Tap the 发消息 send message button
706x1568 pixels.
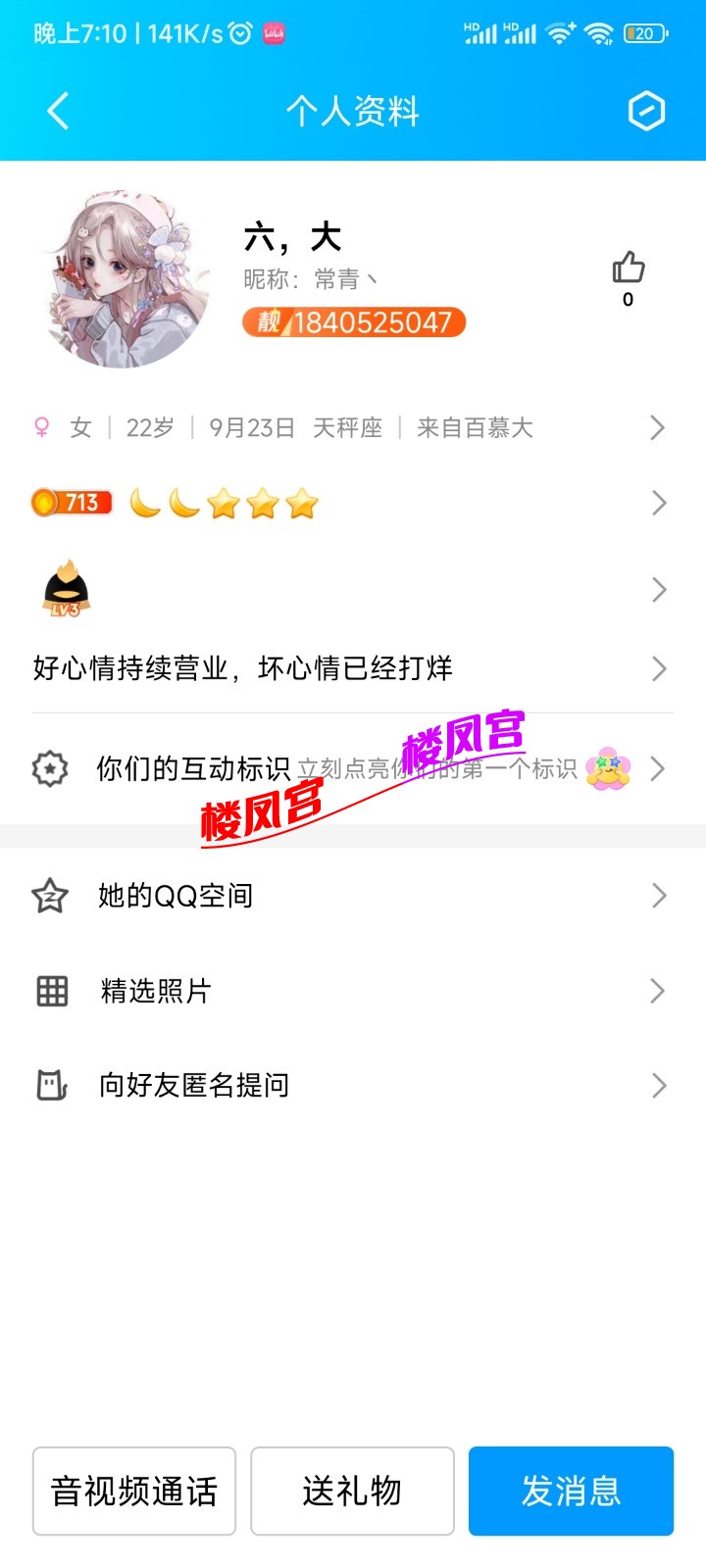pyautogui.click(x=571, y=1491)
